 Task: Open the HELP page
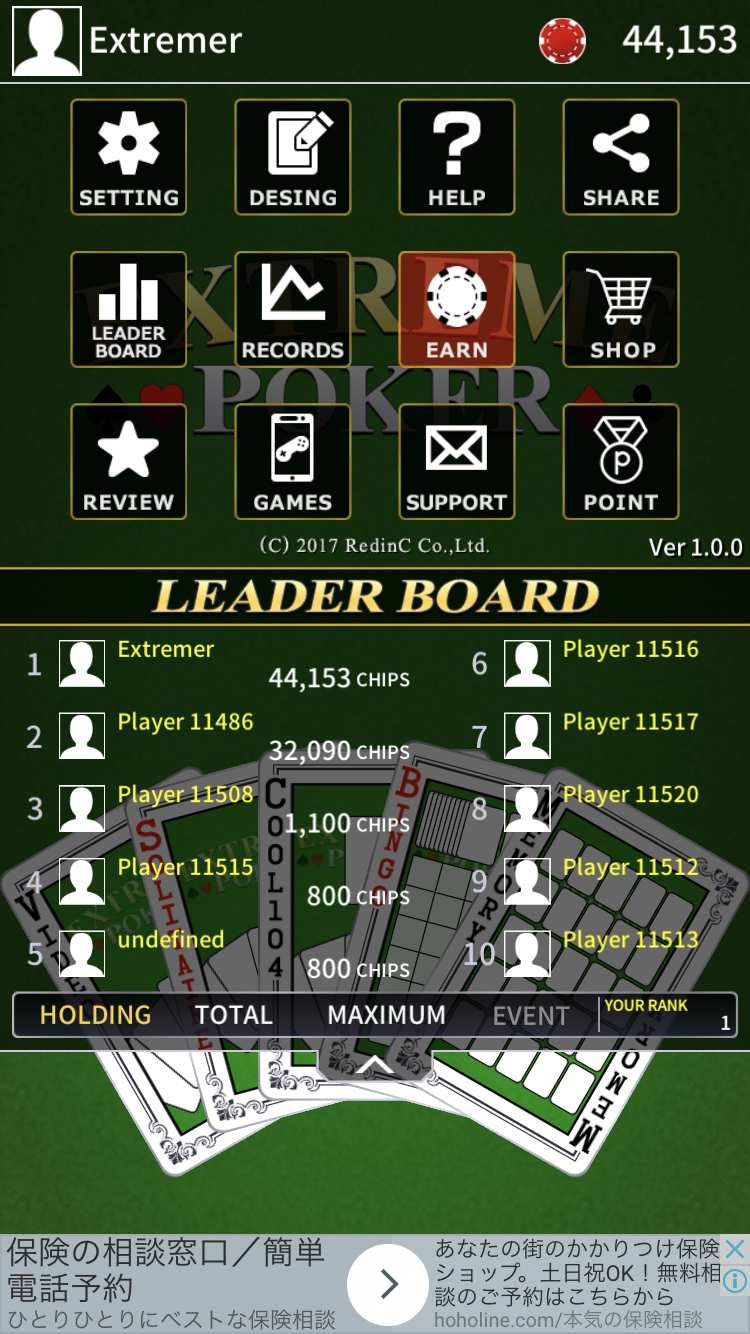(x=456, y=157)
